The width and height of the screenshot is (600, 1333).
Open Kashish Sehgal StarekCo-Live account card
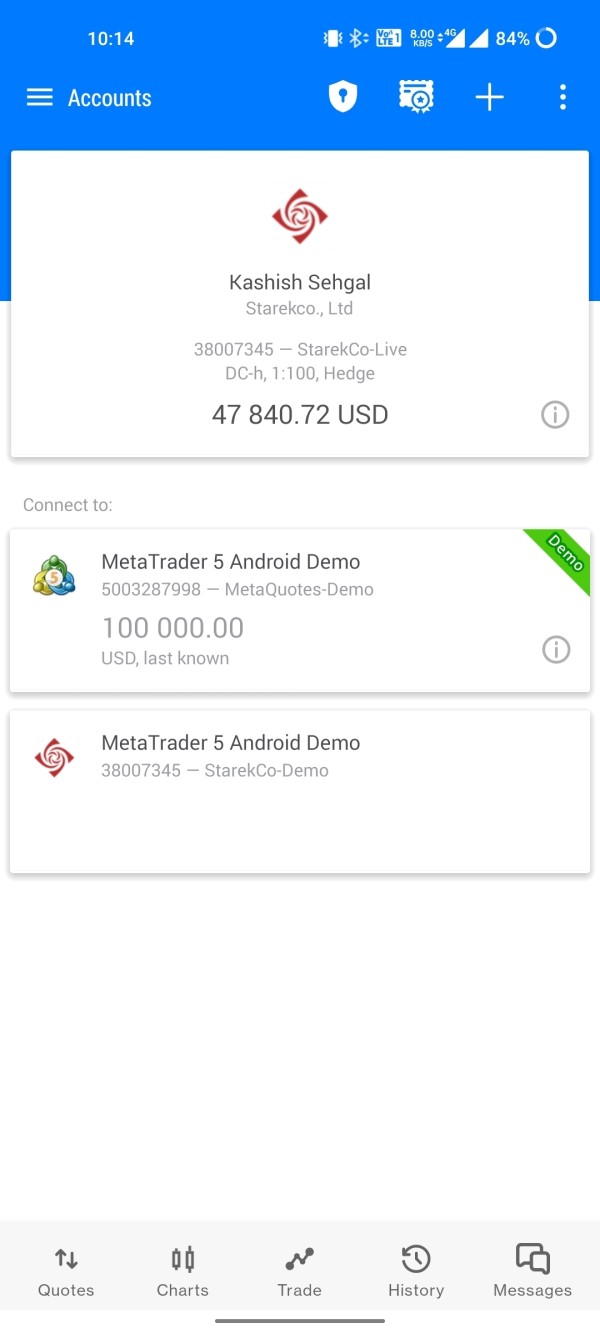click(300, 304)
